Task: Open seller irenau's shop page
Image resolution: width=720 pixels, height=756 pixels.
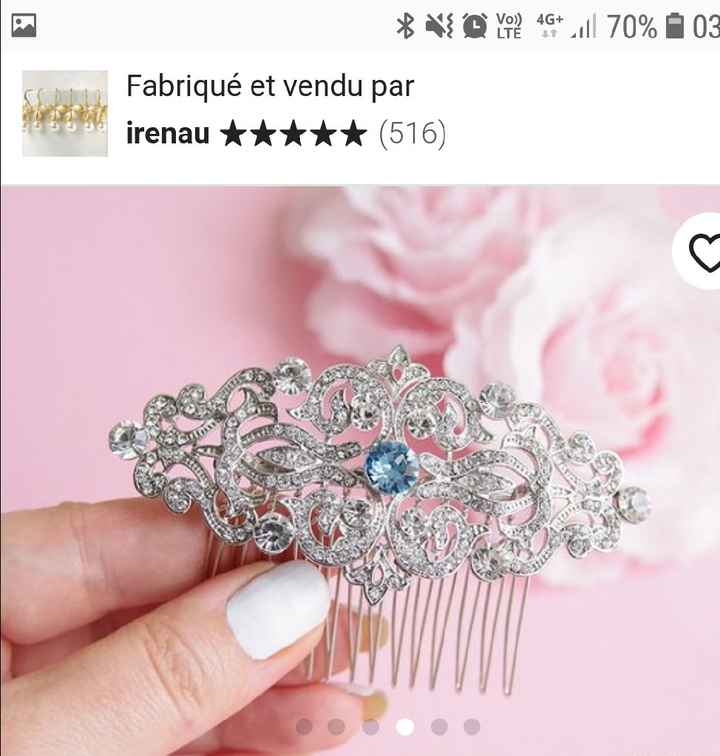Action: tap(168, 133)
